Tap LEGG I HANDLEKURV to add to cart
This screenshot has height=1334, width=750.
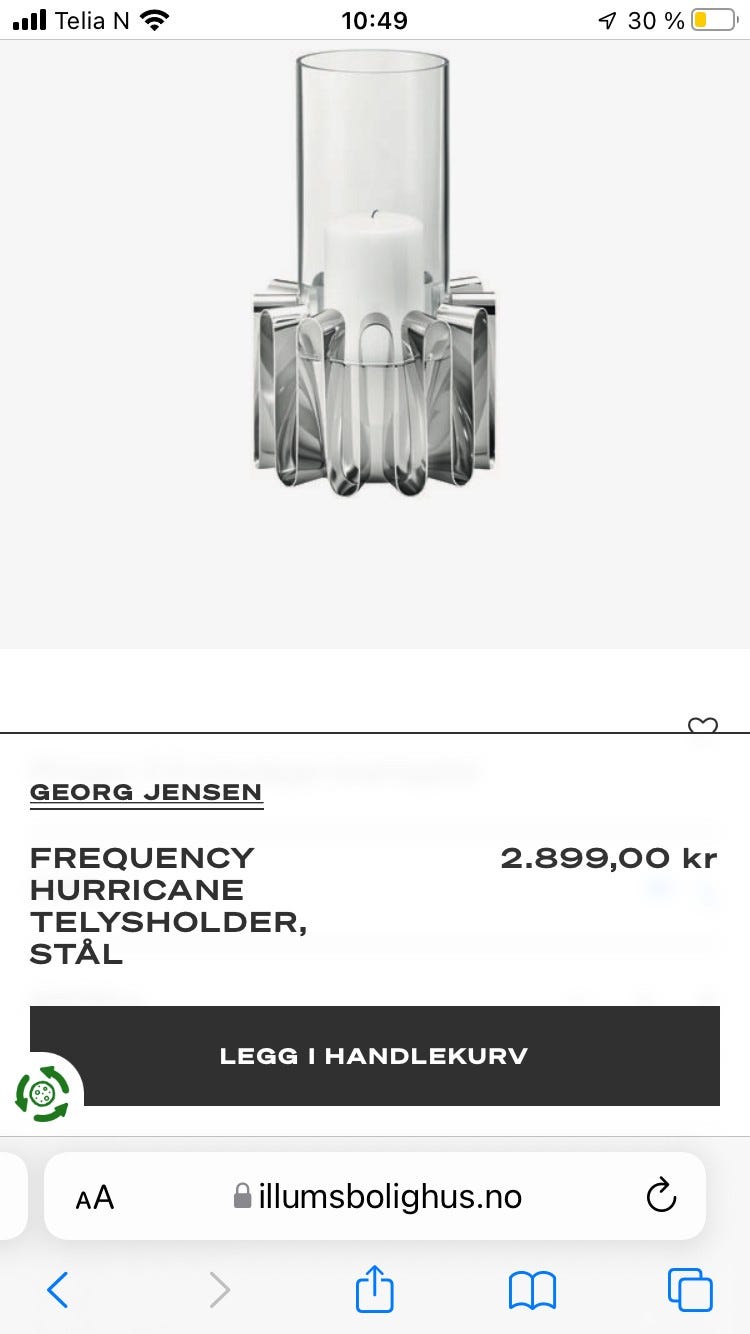pos(374,1055)
